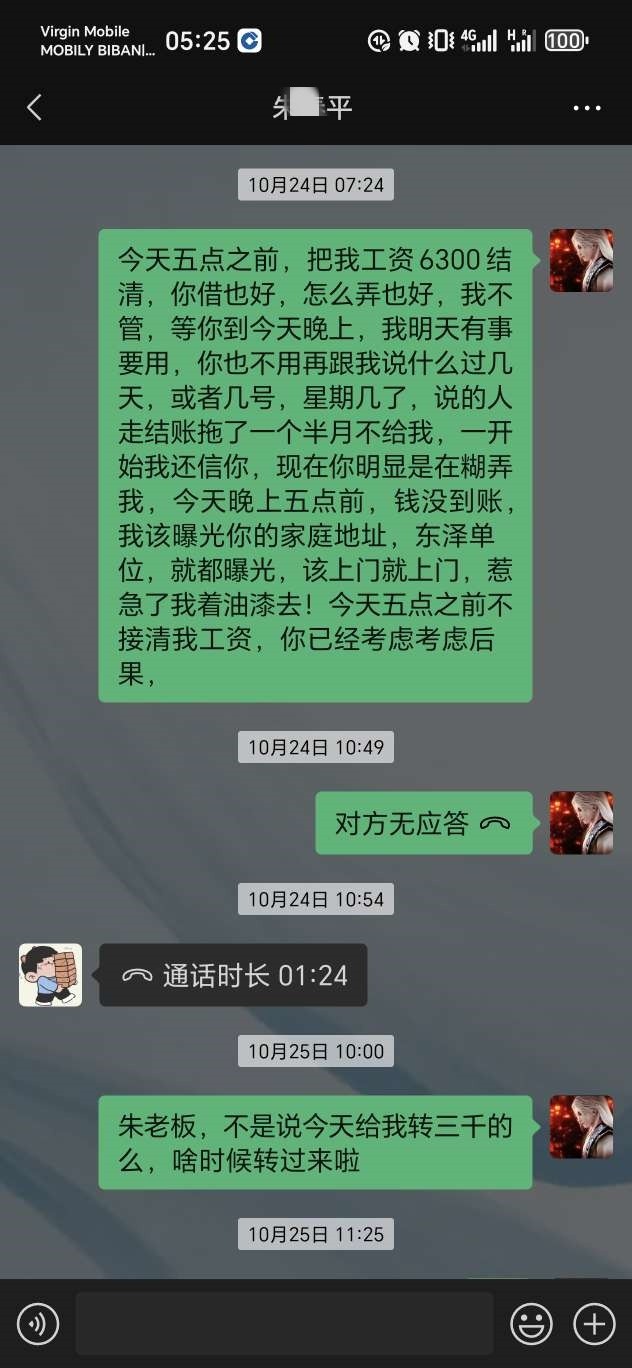632x1368 pixels.
Task: Open the contact's cartoon avatar profile
Action: click(51, 975)
